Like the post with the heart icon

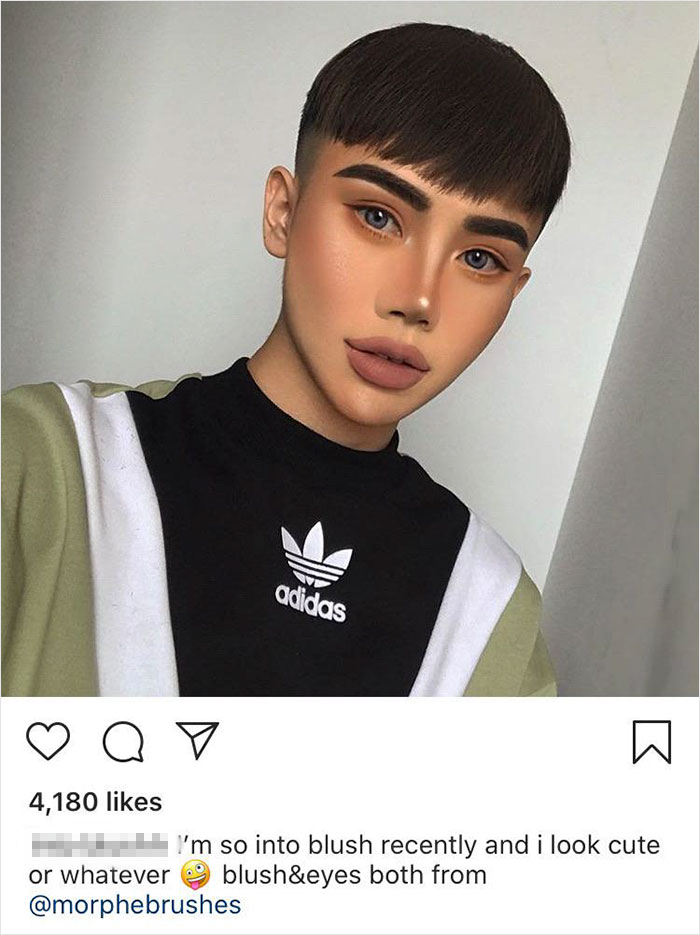47,743
